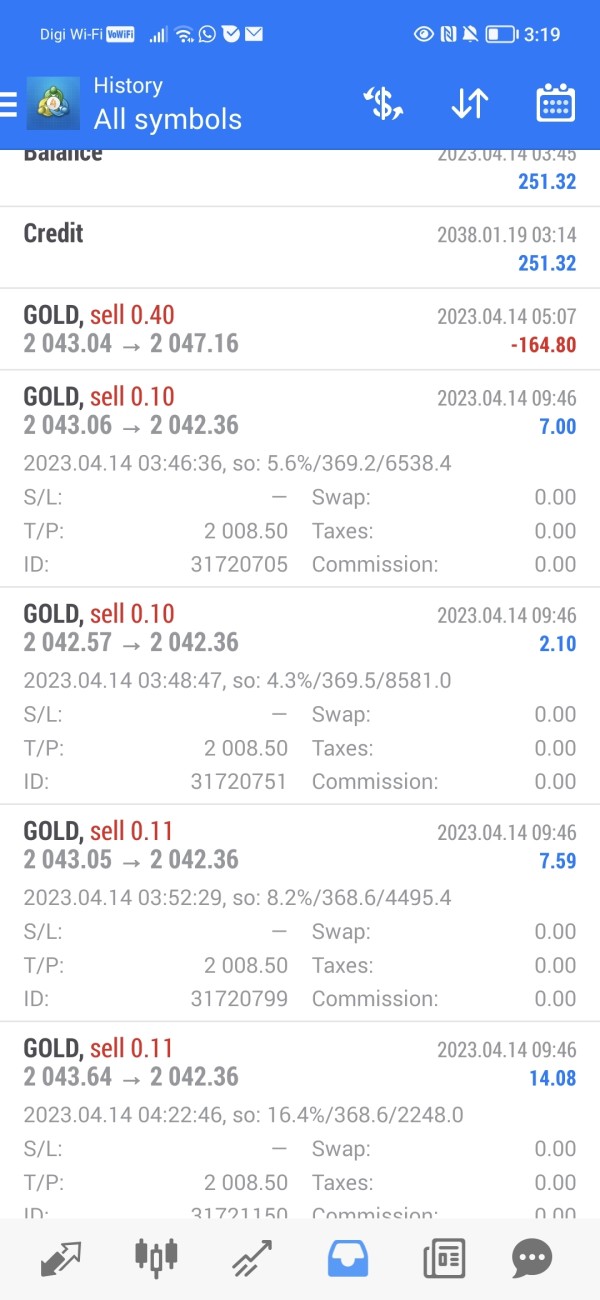Select the History tab
Image resolution: width=600 pixels, height=1300 pixels.
coord(348,1257)
